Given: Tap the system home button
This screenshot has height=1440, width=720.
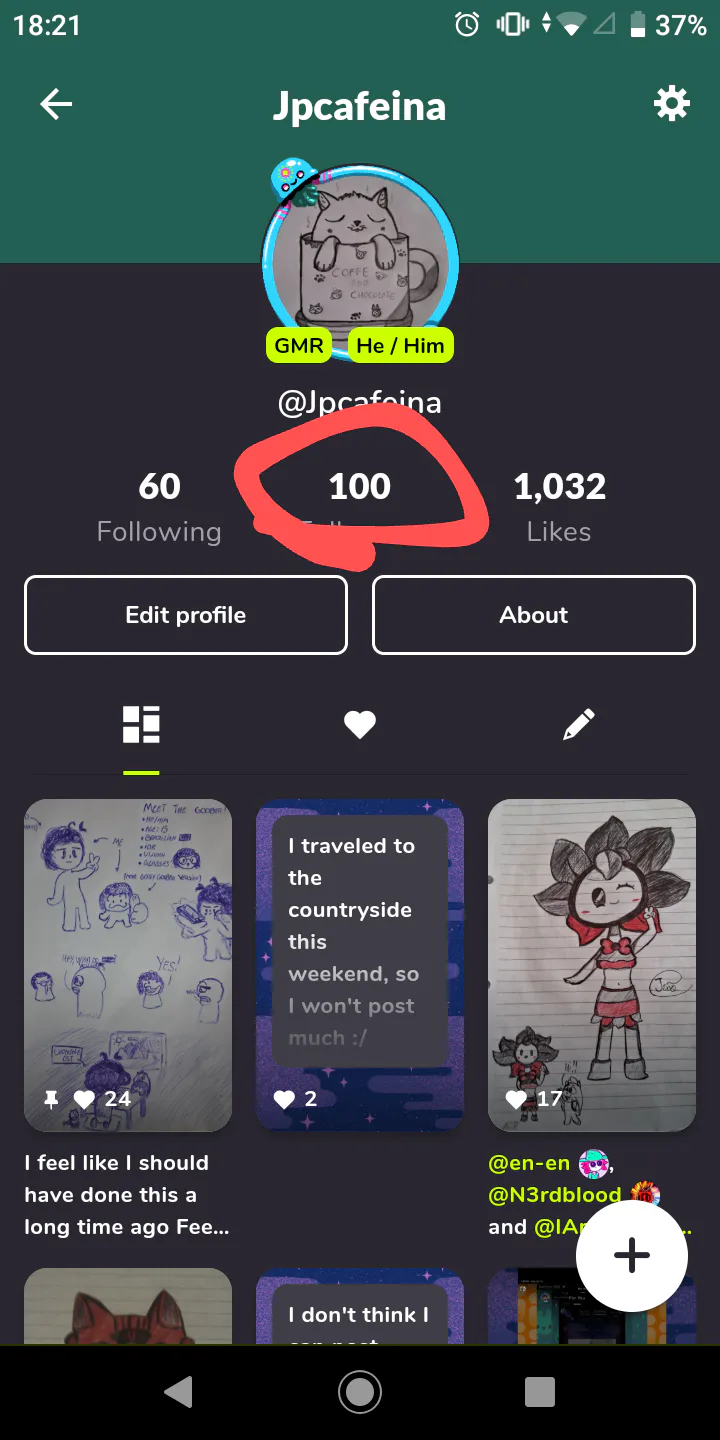Looking at the screenshot, I should click(360, 1392).
